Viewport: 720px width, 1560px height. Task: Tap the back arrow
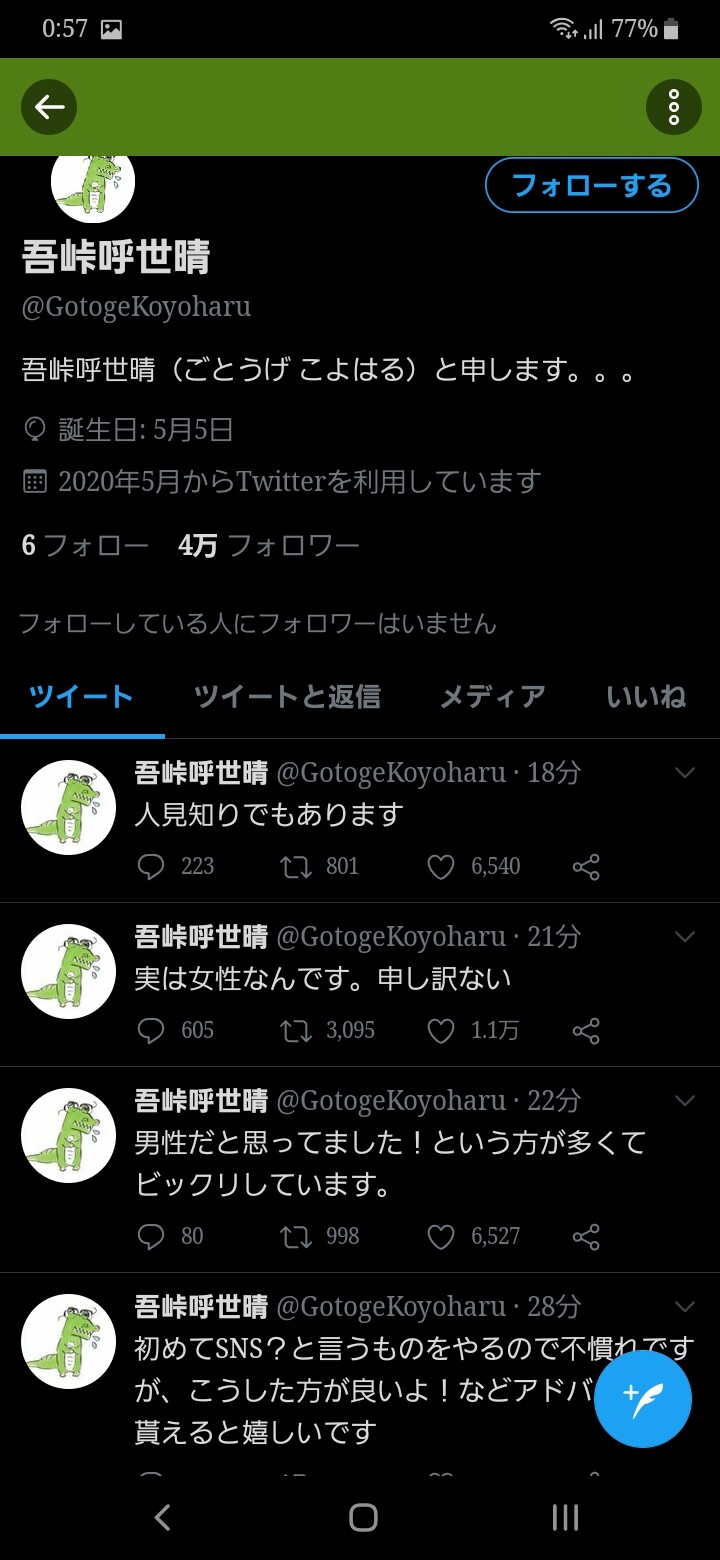[x=48, y=107]
